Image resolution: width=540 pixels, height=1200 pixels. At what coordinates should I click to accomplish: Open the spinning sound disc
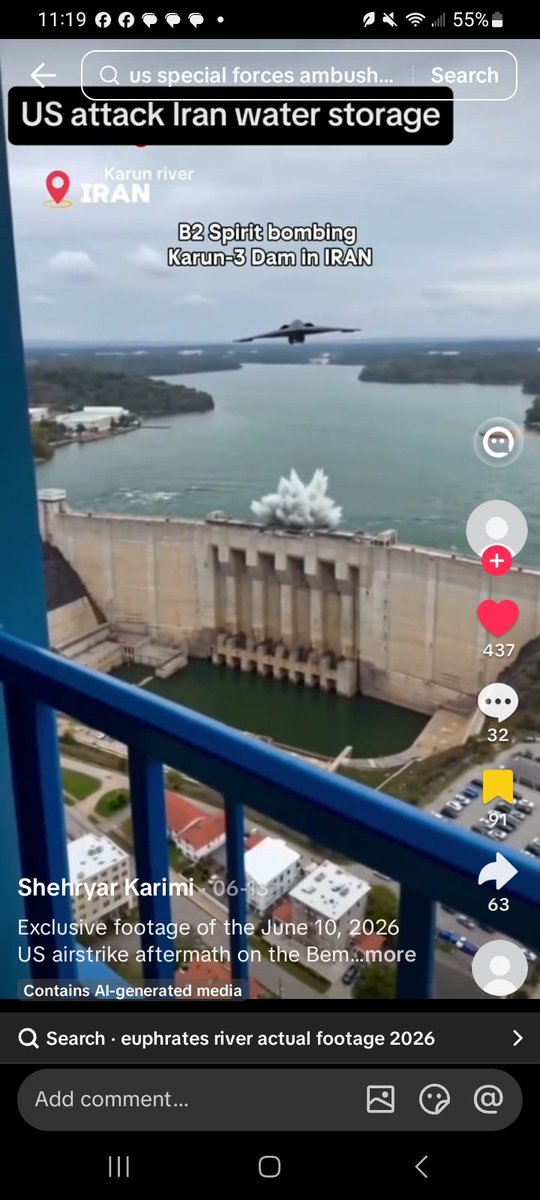[x=498, y=969]
